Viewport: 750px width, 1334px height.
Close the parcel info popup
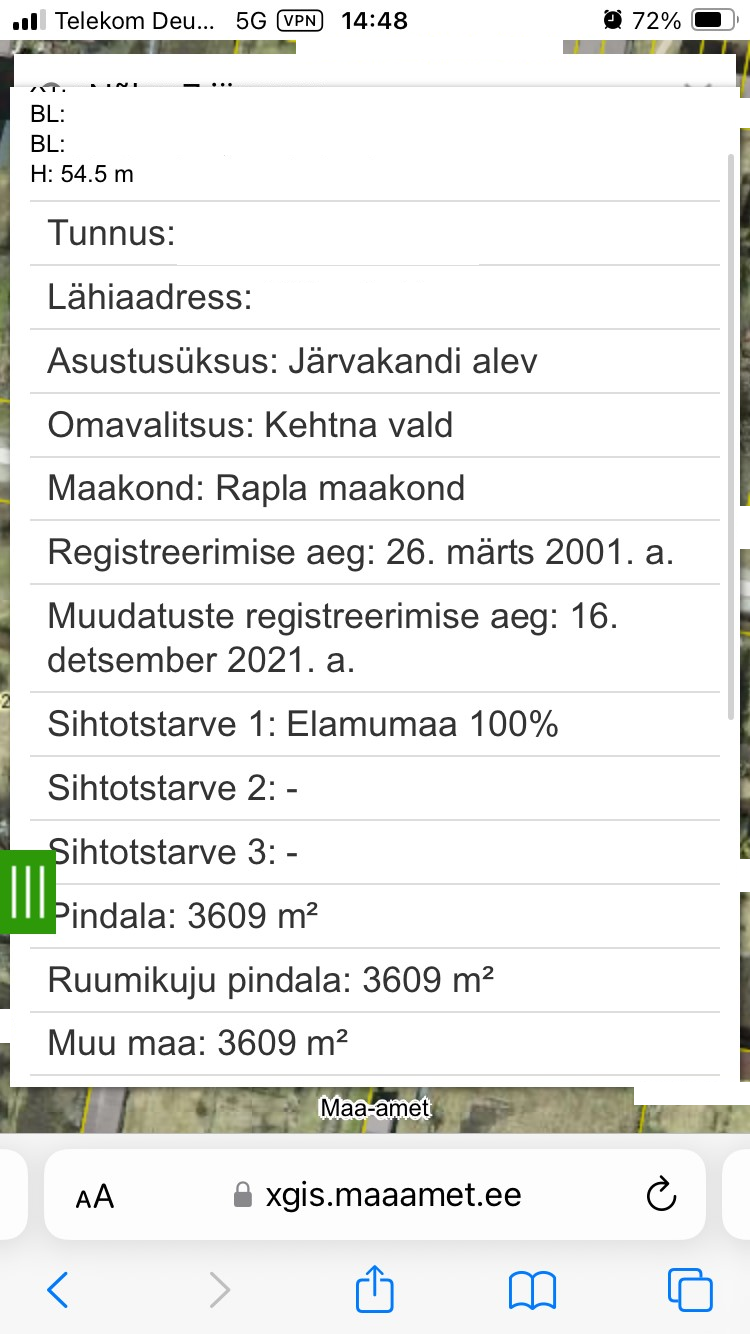[697, 84]
